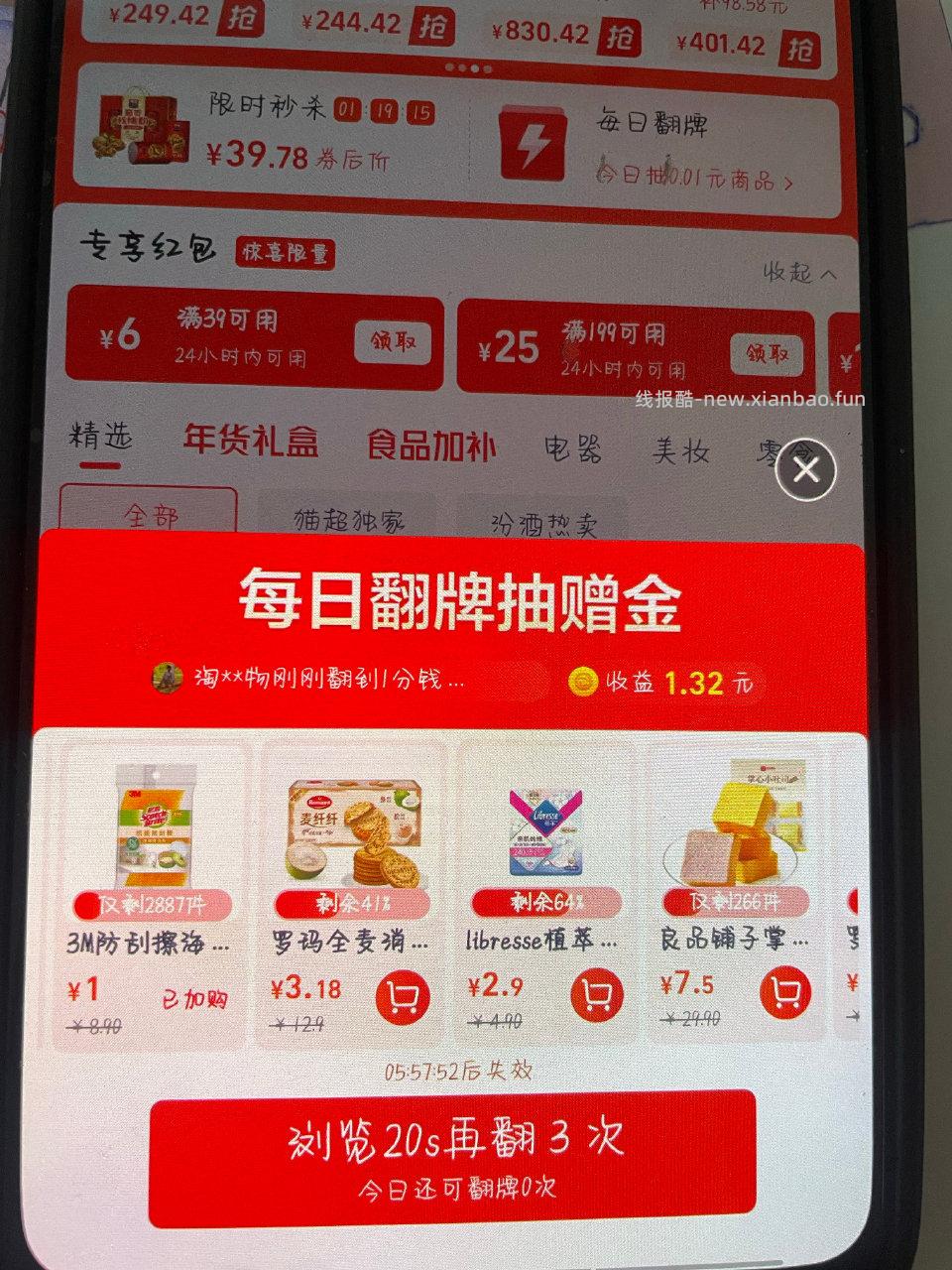Open the 限时秒杀 gift box image
The height and width of the screenshot is (1270, 952).
click(x=141, y=130)
